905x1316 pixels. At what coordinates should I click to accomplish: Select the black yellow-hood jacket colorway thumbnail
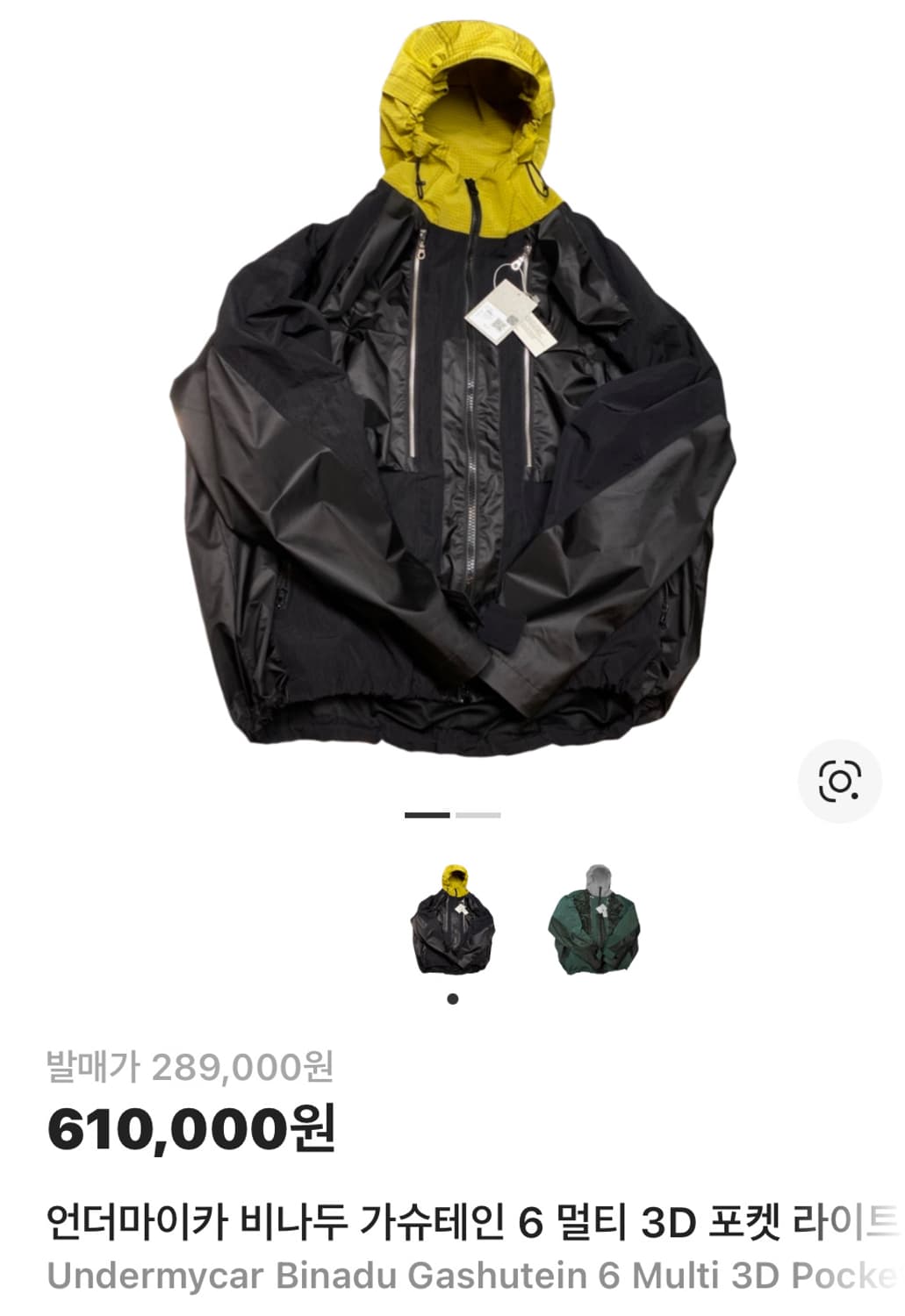[x=453, y=921]
